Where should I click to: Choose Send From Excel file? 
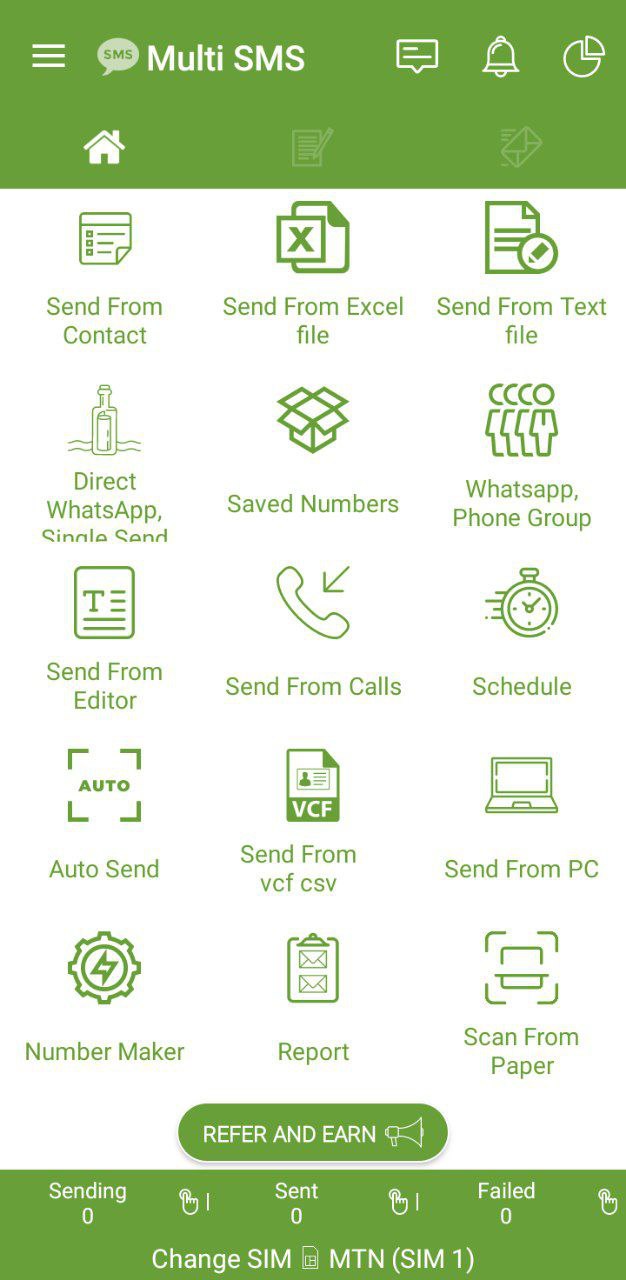pyautogui.click(x=313, y=274)
